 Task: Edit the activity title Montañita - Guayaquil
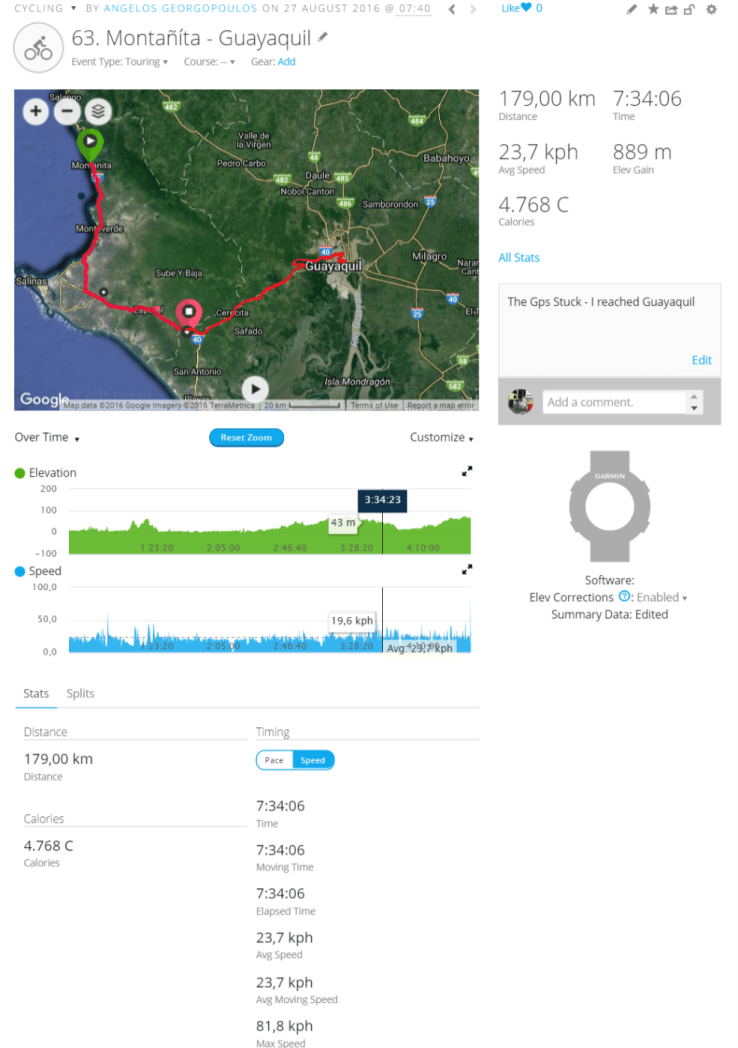(322, 38)
